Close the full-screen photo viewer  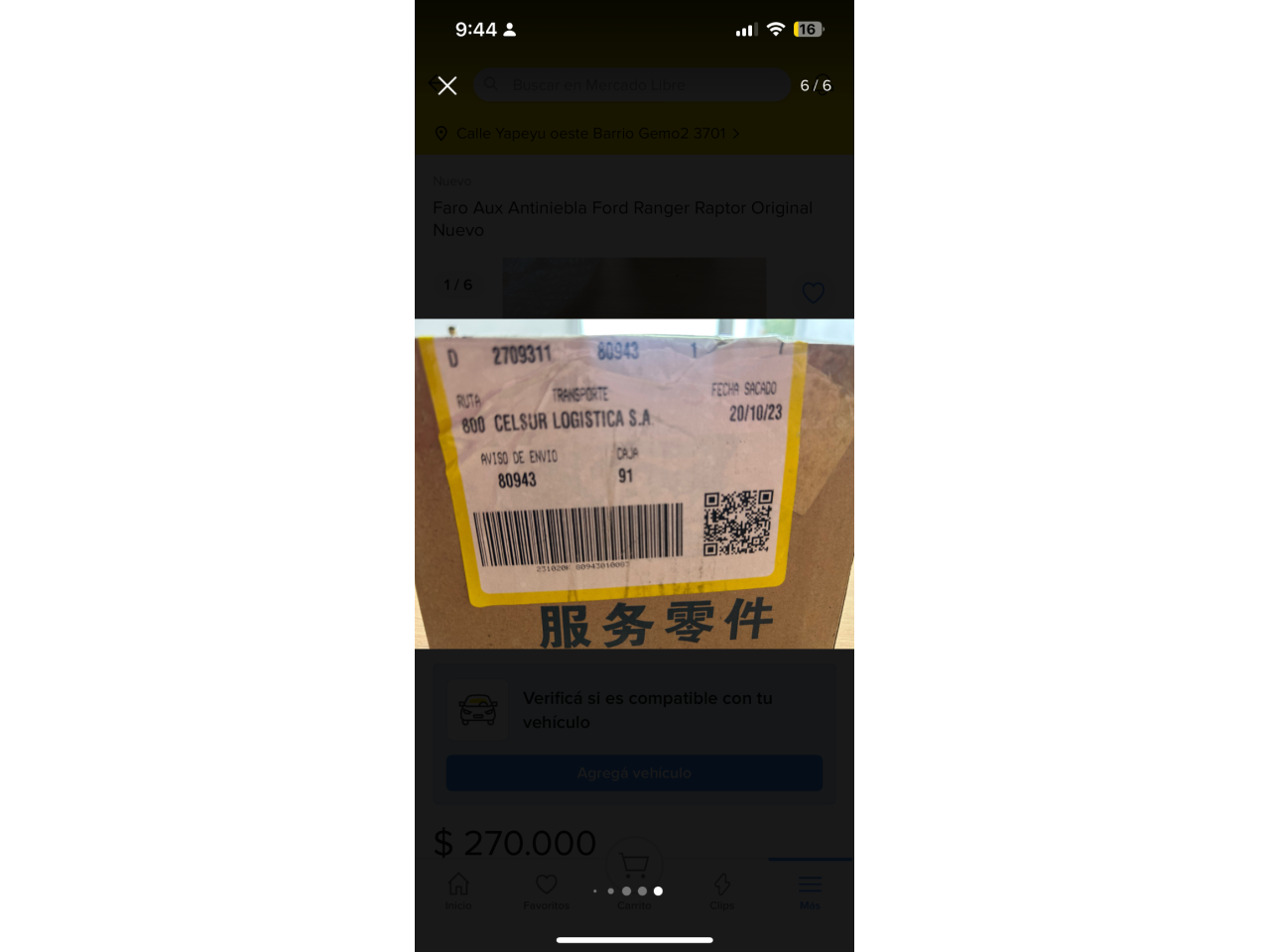point(447,86)
